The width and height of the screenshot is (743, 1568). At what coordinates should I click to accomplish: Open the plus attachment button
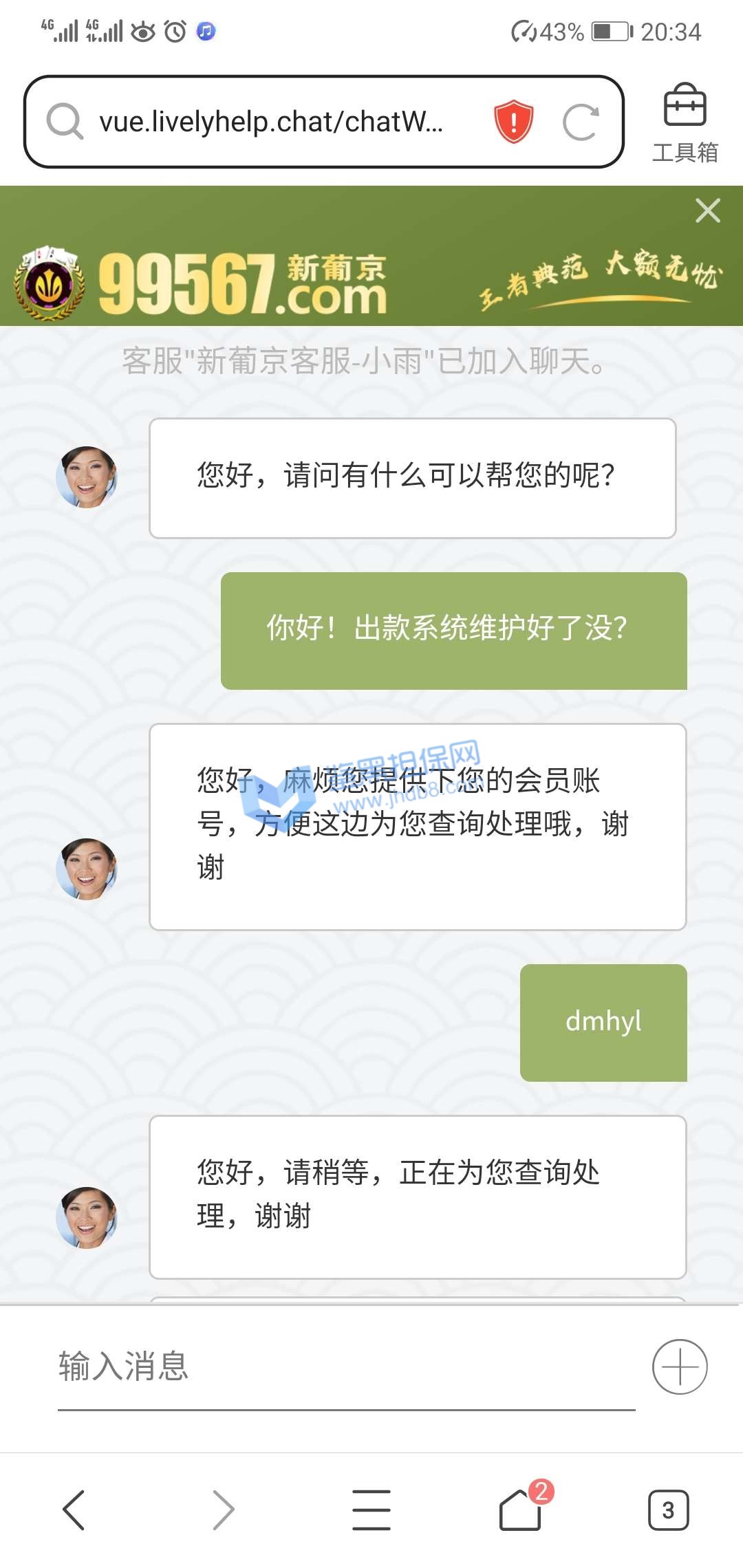(680, 1366)
